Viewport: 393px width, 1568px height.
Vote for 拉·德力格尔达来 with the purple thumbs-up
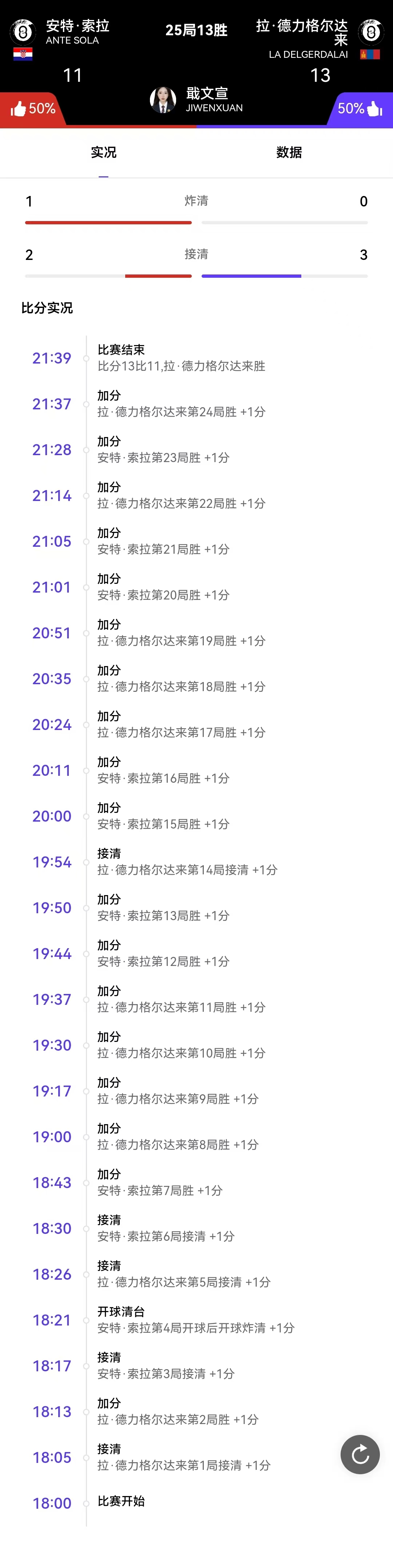pos(374,109)
